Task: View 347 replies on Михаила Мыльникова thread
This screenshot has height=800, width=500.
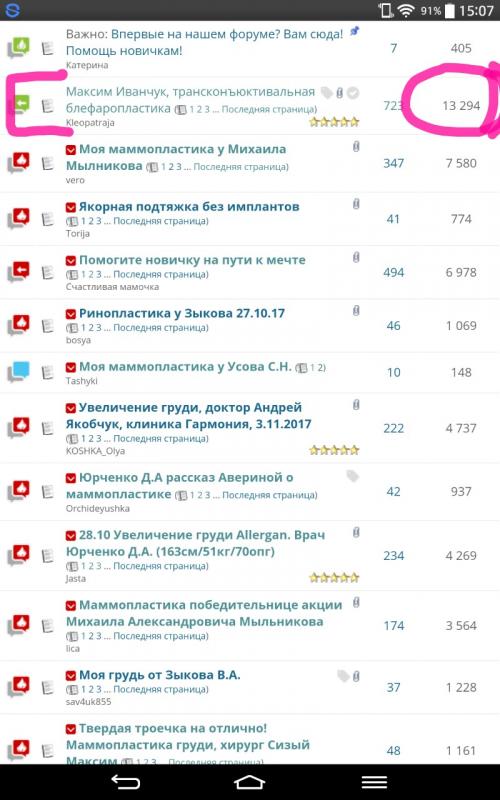Action: pyautogui.click(x=393, y=163)
